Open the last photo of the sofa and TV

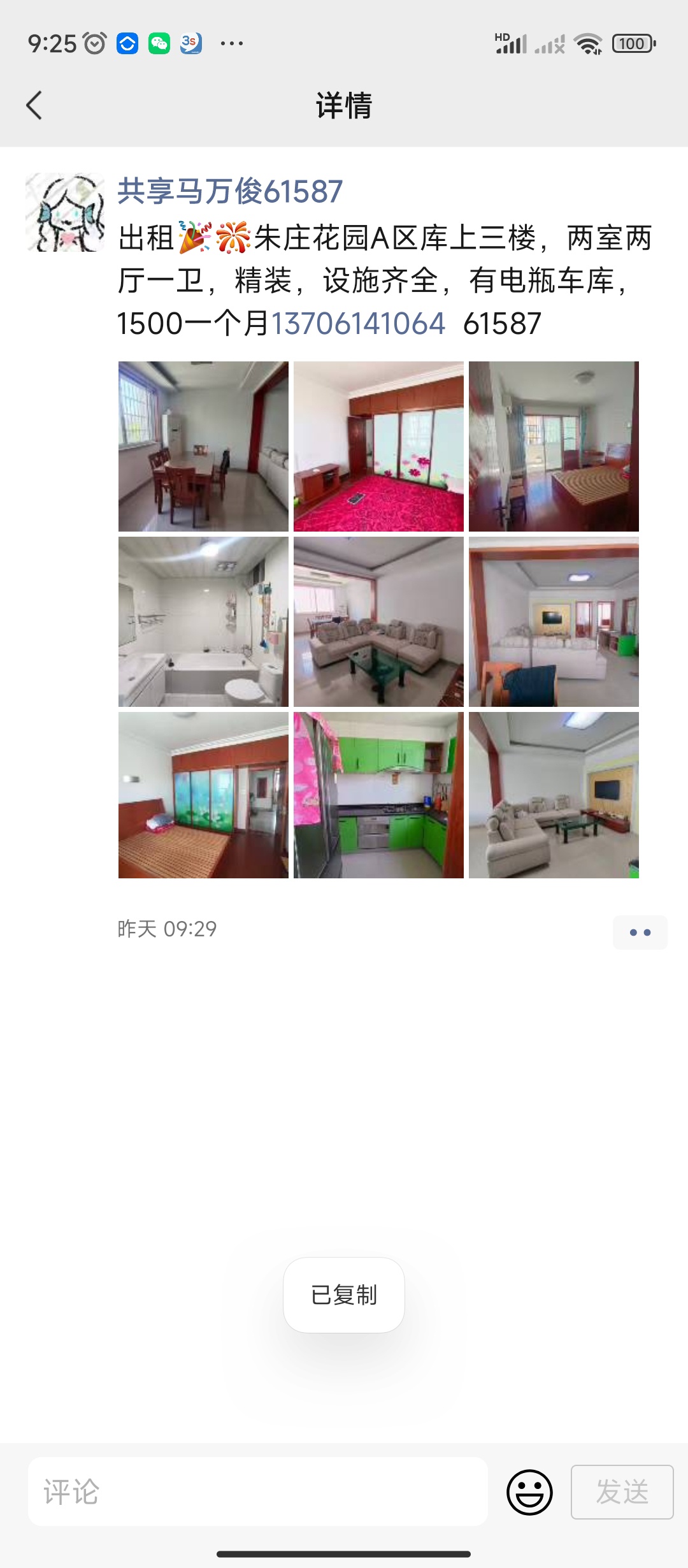click(x=554, y=795)
